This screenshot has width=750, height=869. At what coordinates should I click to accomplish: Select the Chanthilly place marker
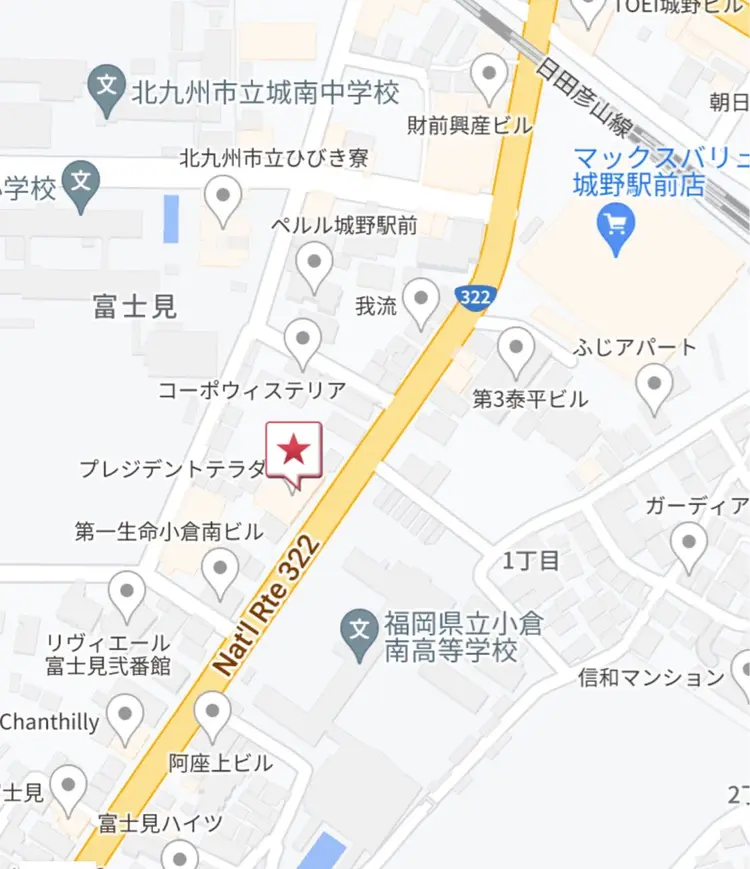[x=125, y=716]
